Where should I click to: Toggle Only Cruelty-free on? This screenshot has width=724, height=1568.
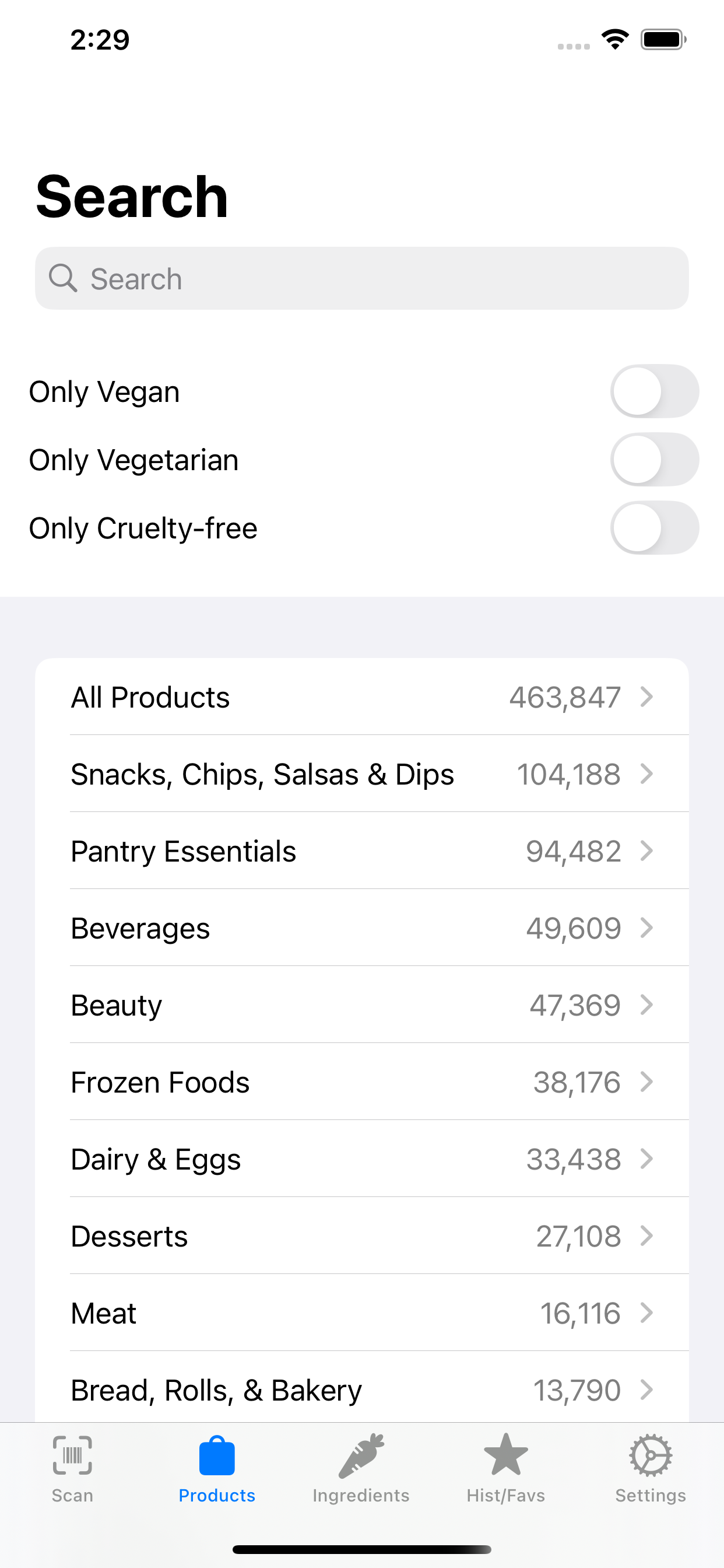point(654,528)
